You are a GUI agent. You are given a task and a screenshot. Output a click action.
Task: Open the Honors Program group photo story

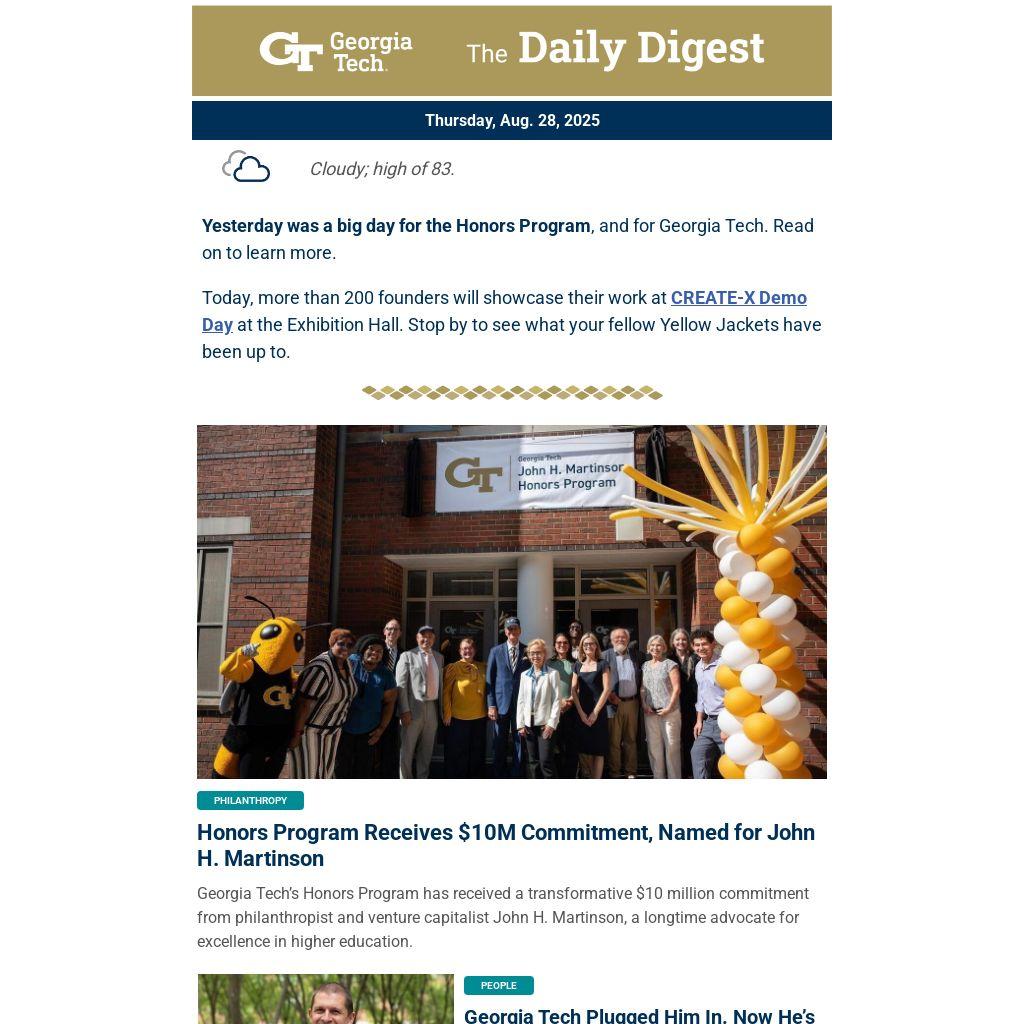511,601
